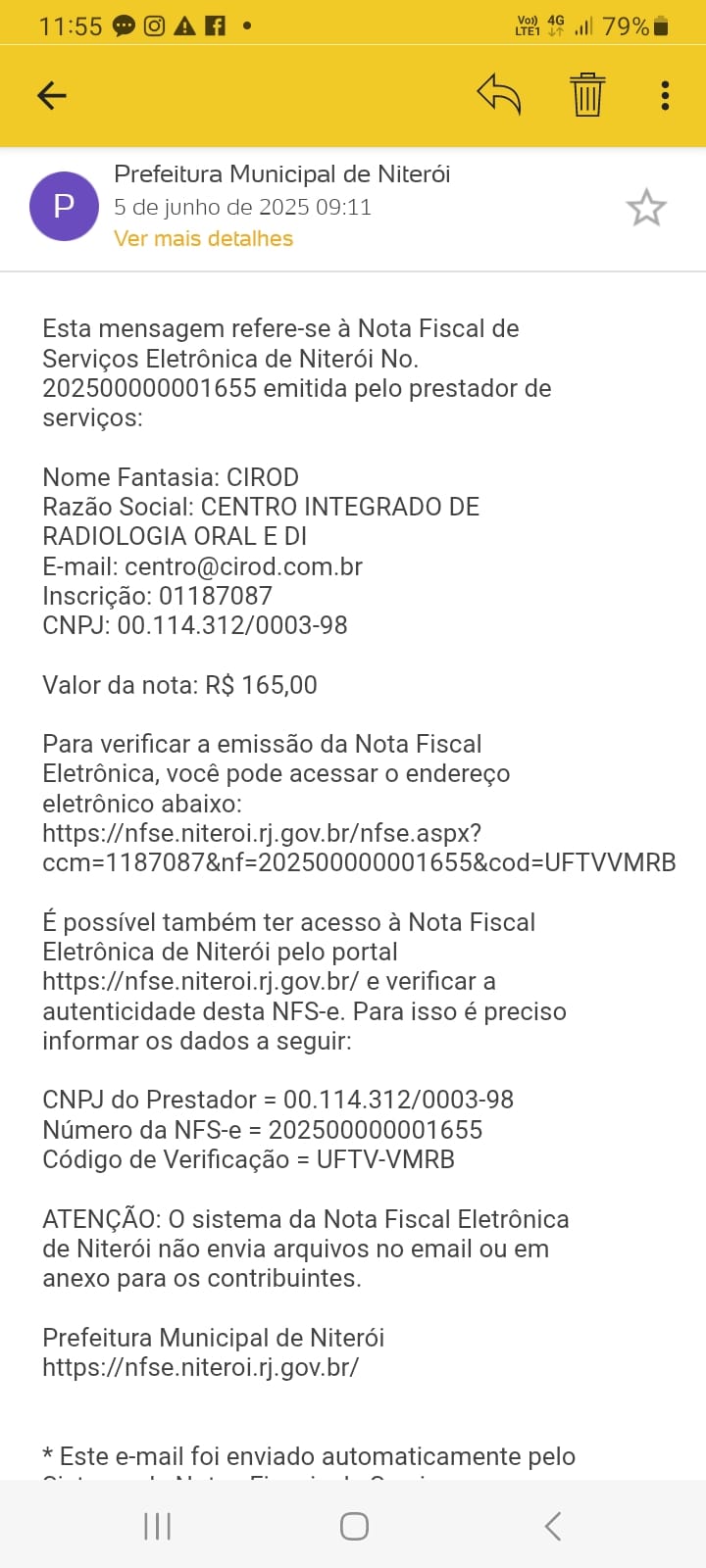Expand "Ver mais detalhes" sender info
The height and width of the screenshot is (1568, 706).
point(203,238)
